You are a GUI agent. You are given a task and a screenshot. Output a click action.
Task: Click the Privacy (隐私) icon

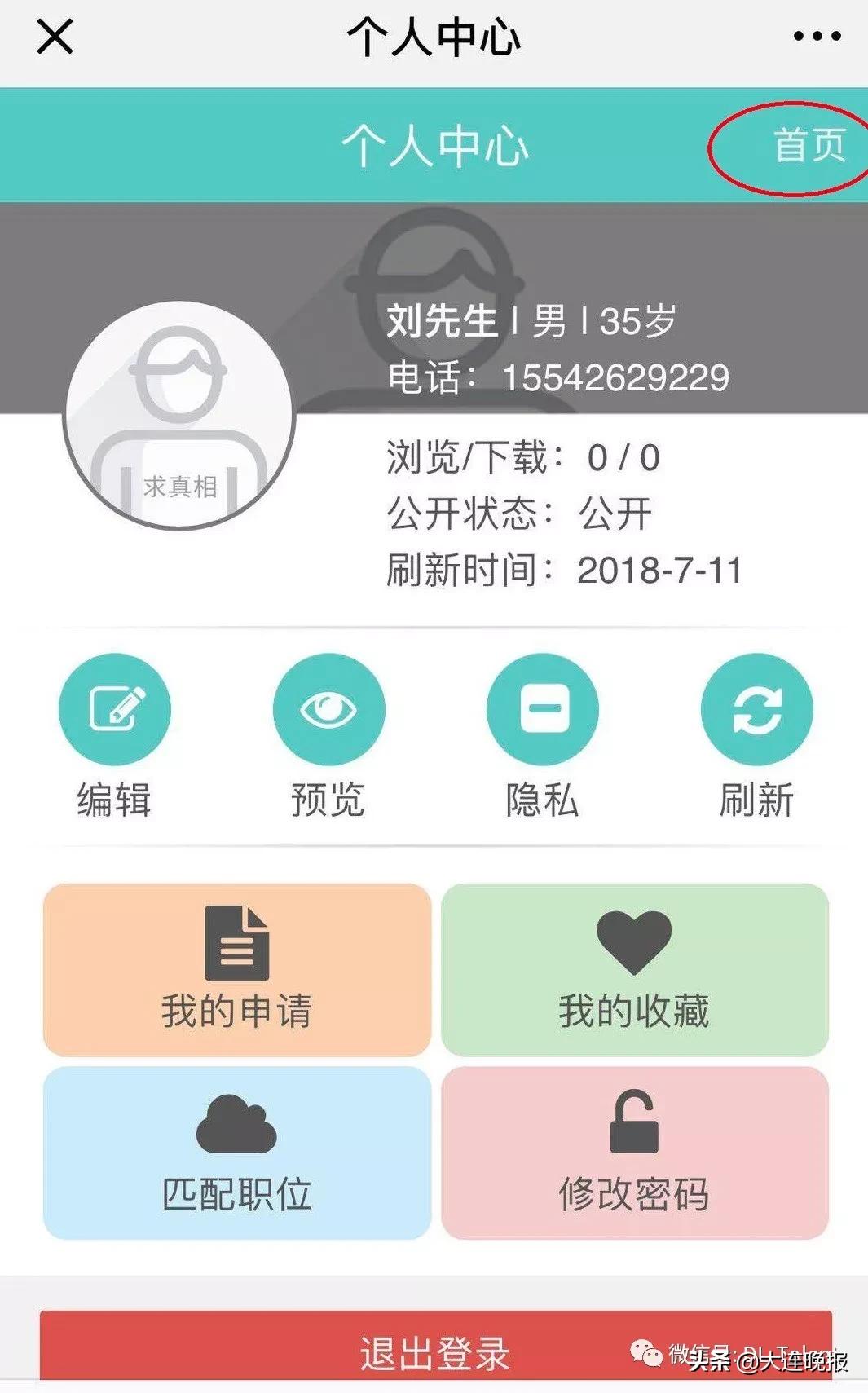542,709
